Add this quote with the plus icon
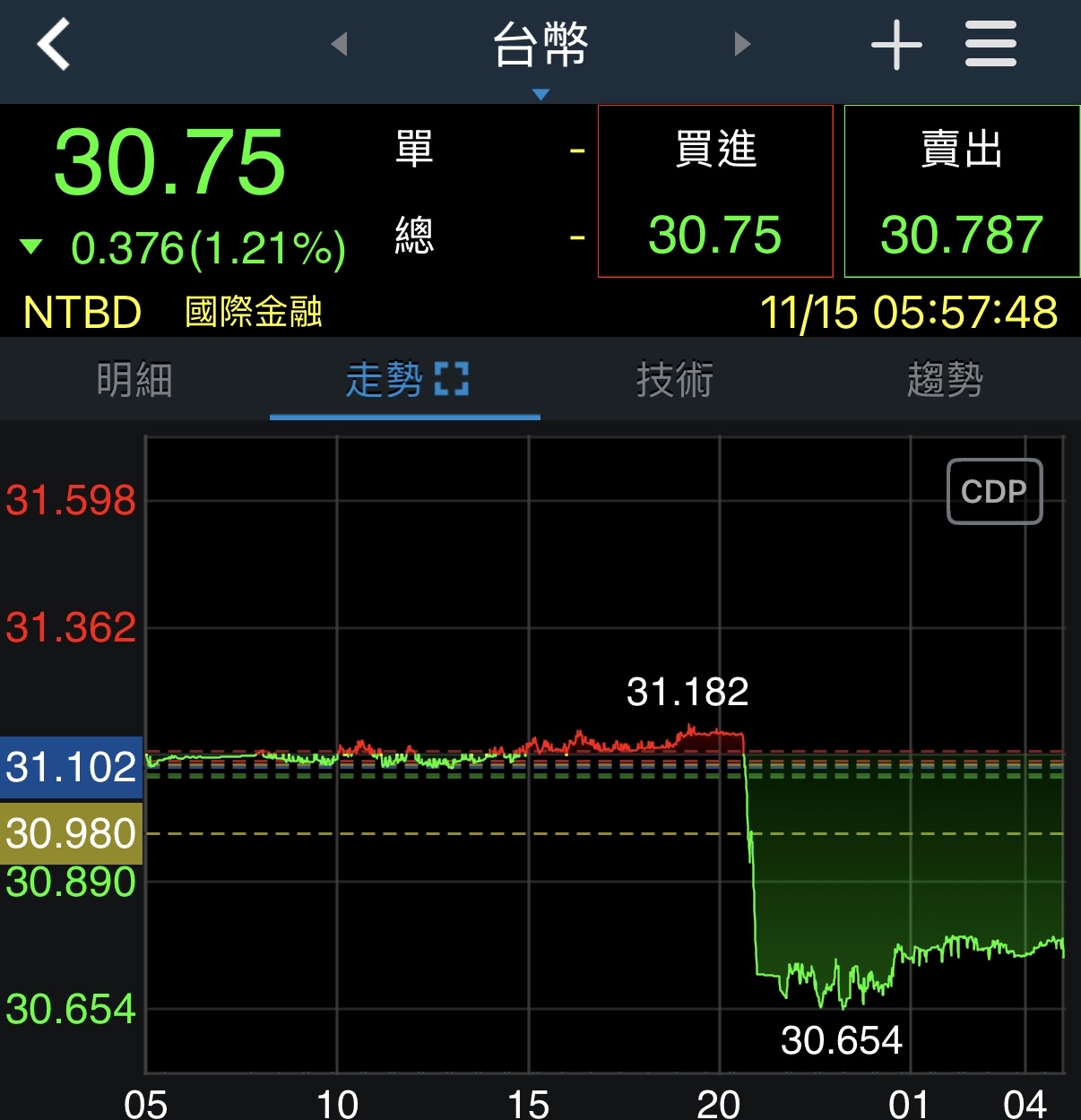 pos(896,45)
